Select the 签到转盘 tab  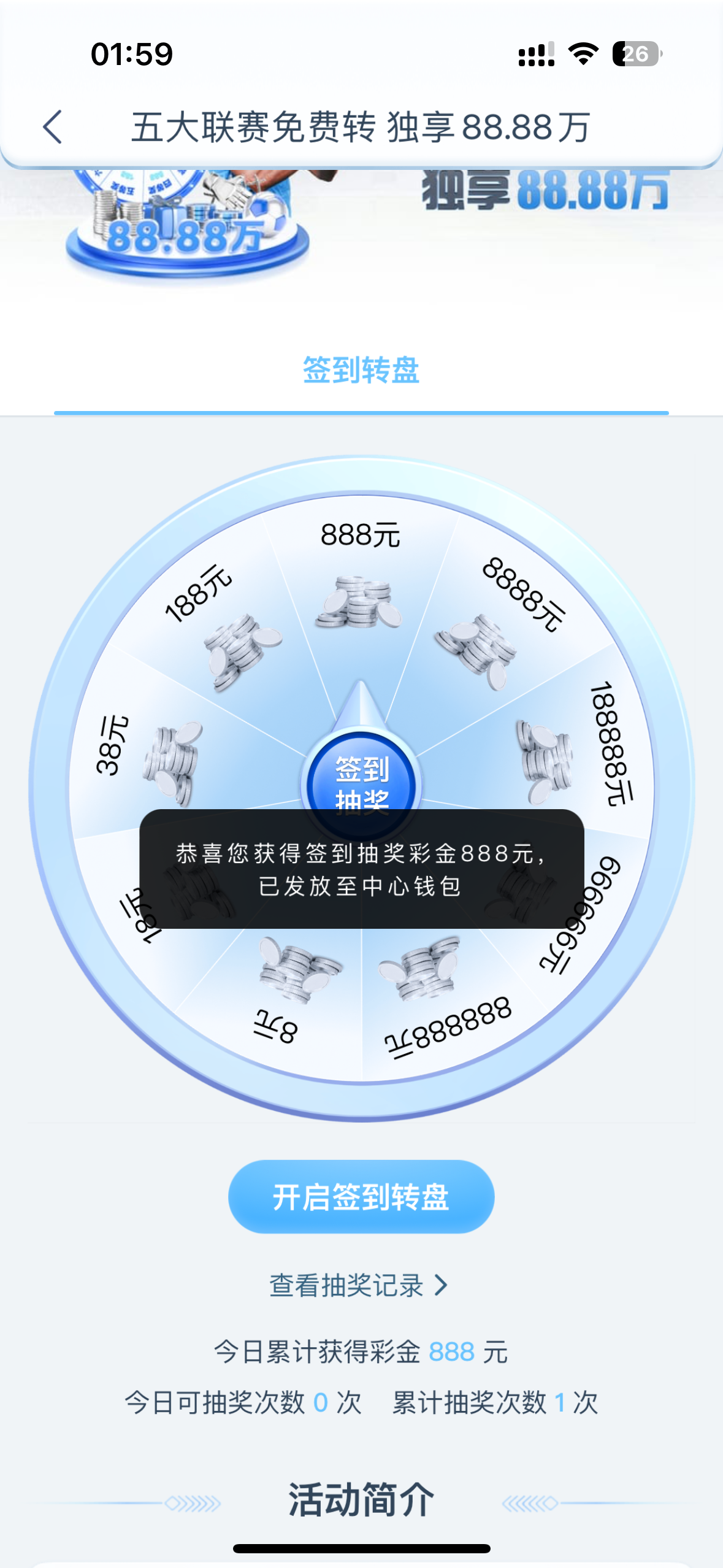tap(361, 370)
